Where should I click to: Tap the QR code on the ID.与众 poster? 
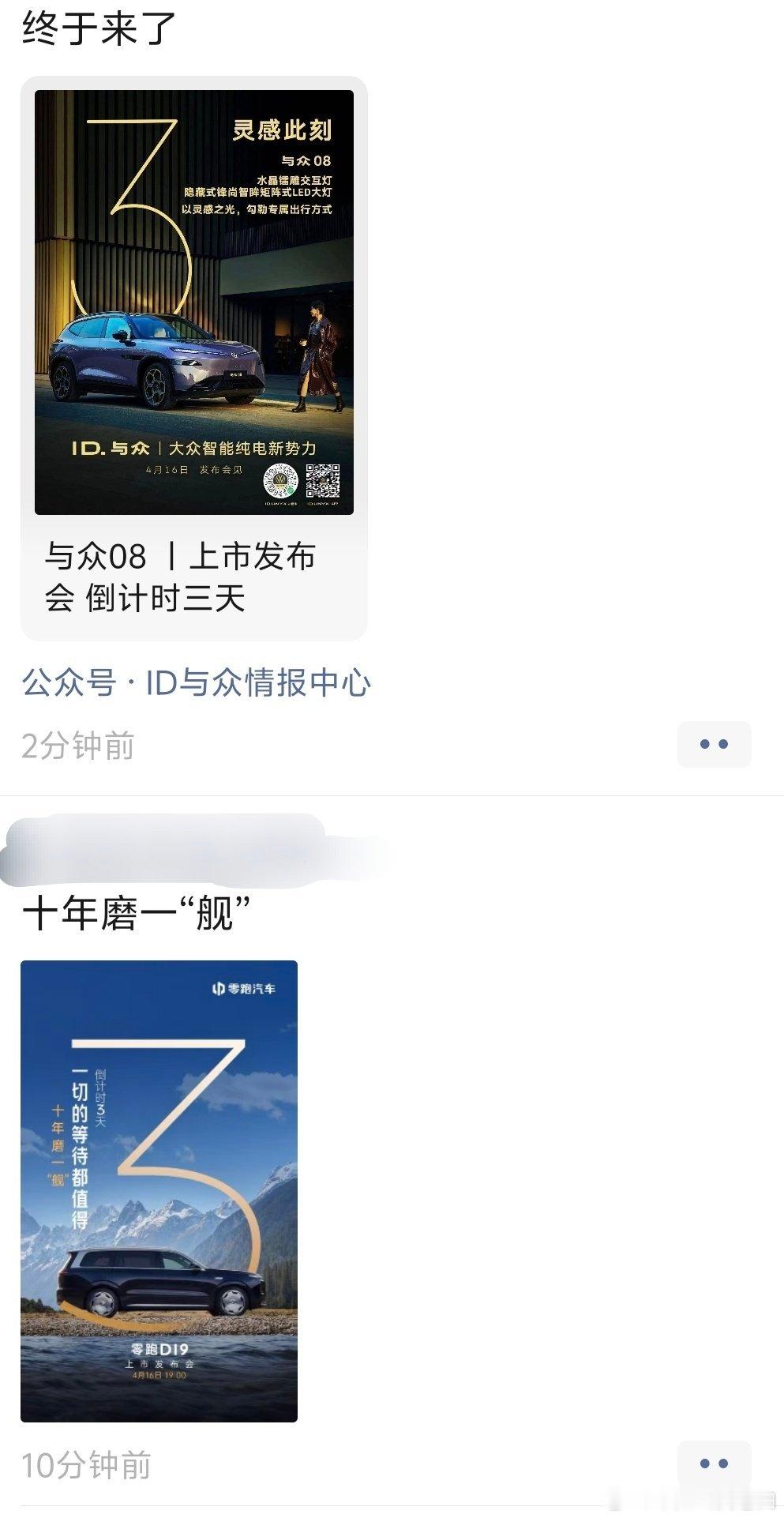click(x=321, y=480)
